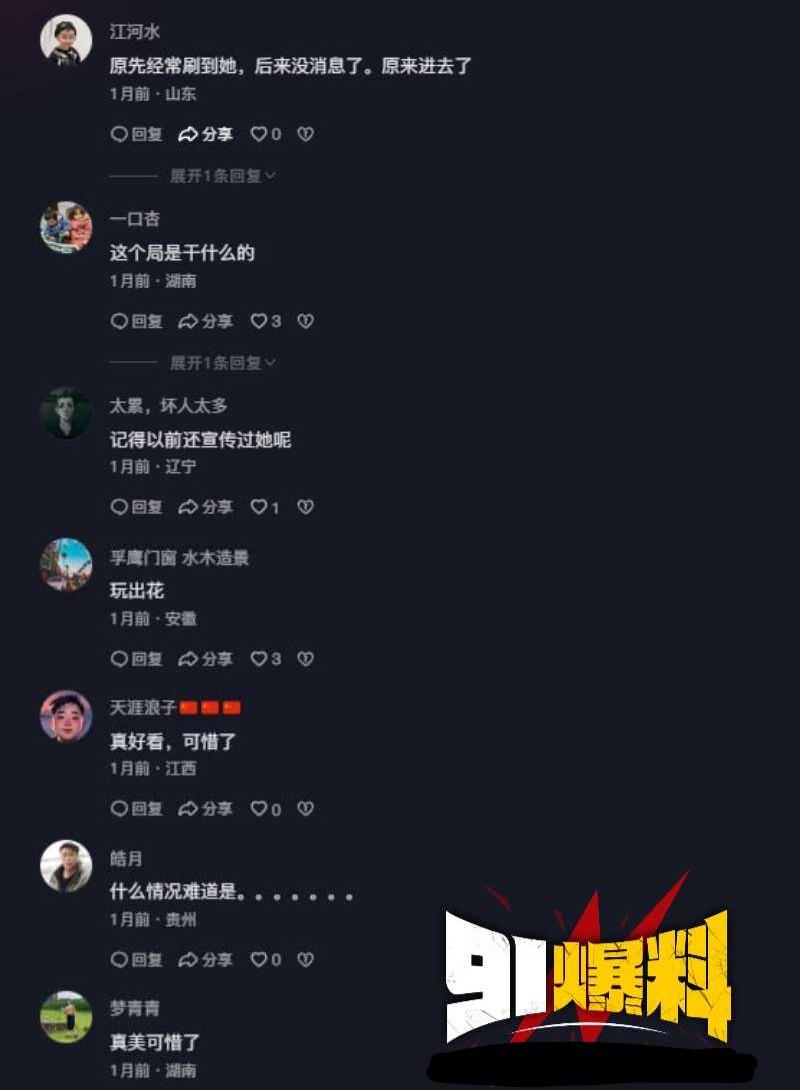The image size is (800, 1090).
Task: View 梦青青's profile avatar
Action: click(x=66, y=1017)
